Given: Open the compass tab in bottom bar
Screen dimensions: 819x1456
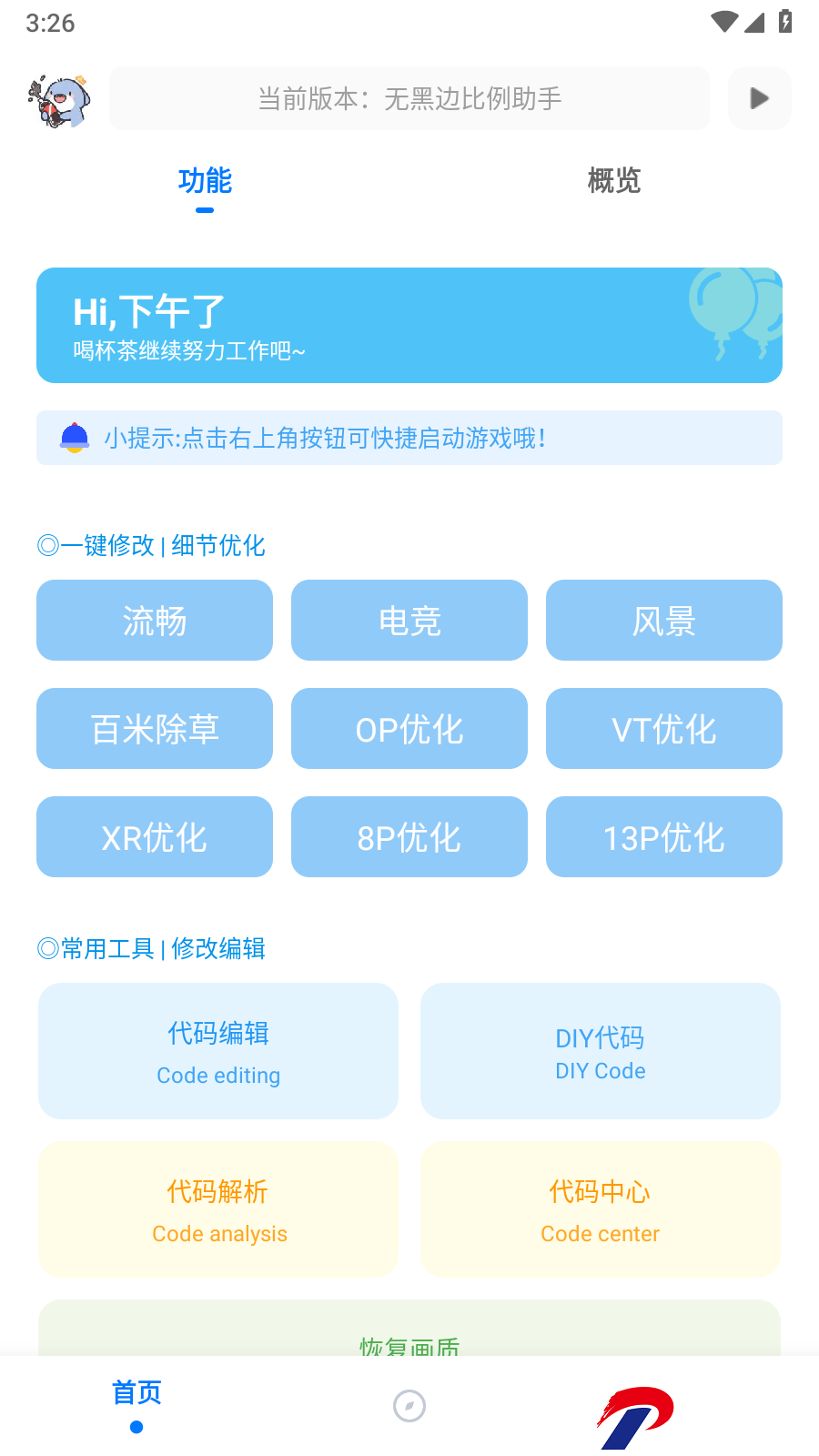Looking at the screenshot, I should (409, 1406).
